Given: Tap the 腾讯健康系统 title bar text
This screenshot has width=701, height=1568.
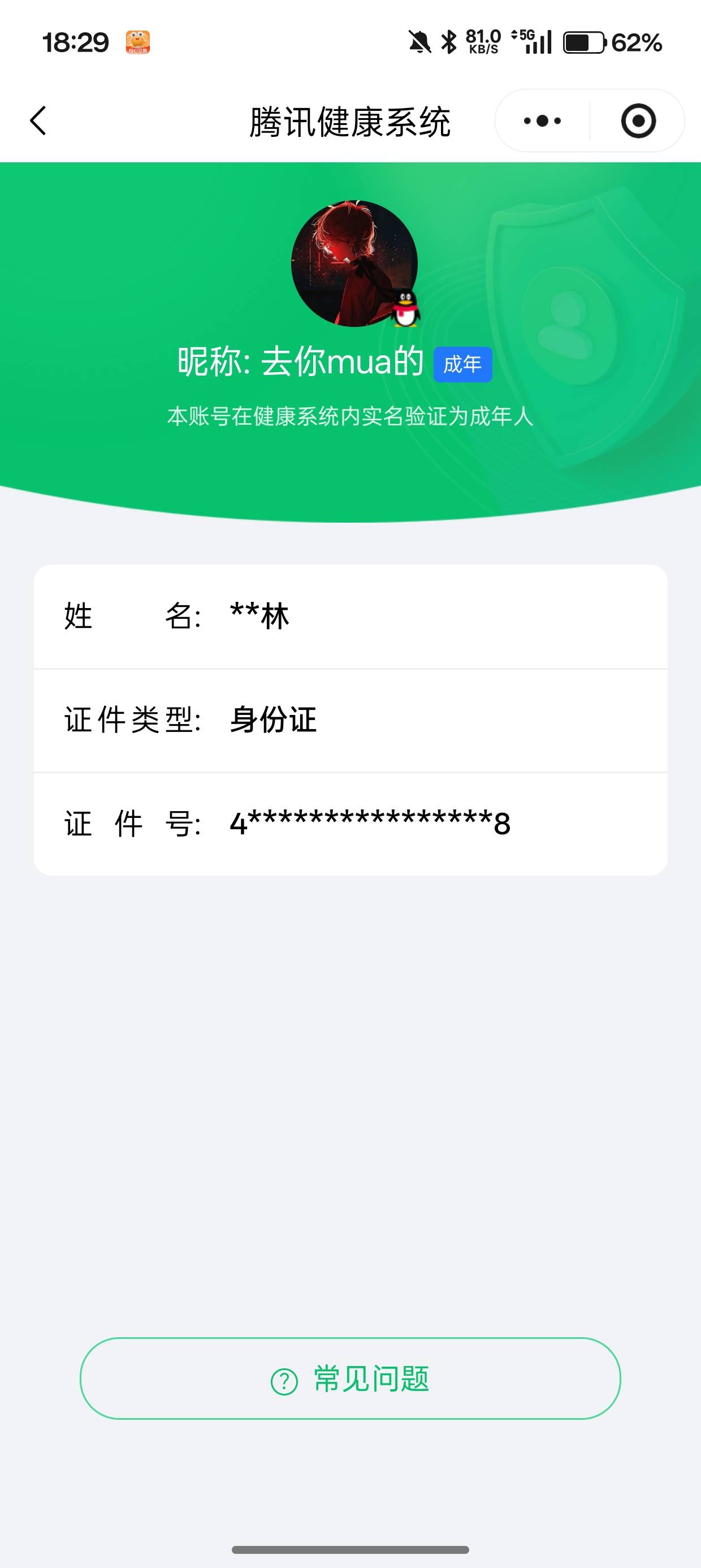Looking at the screenshot, I should click(x=350, y=120).
